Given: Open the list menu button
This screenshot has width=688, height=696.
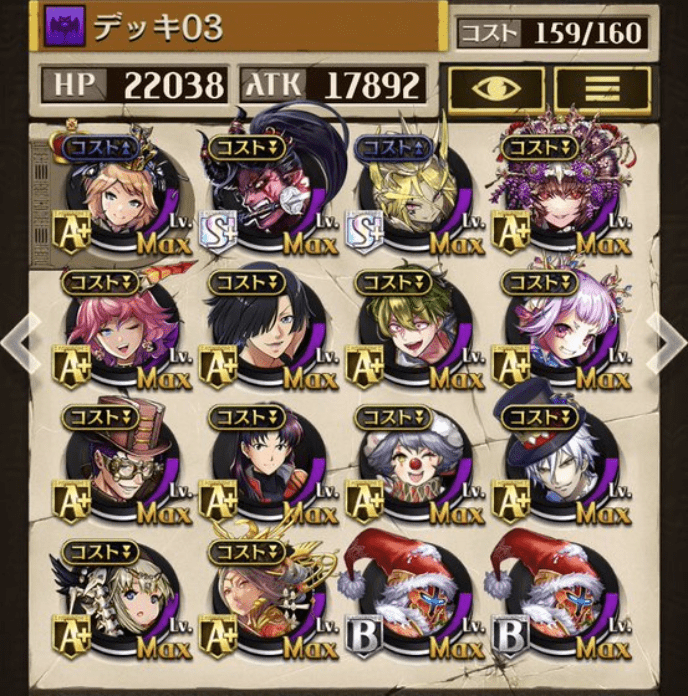Looking at the screenshot, I should coord(602,89).
